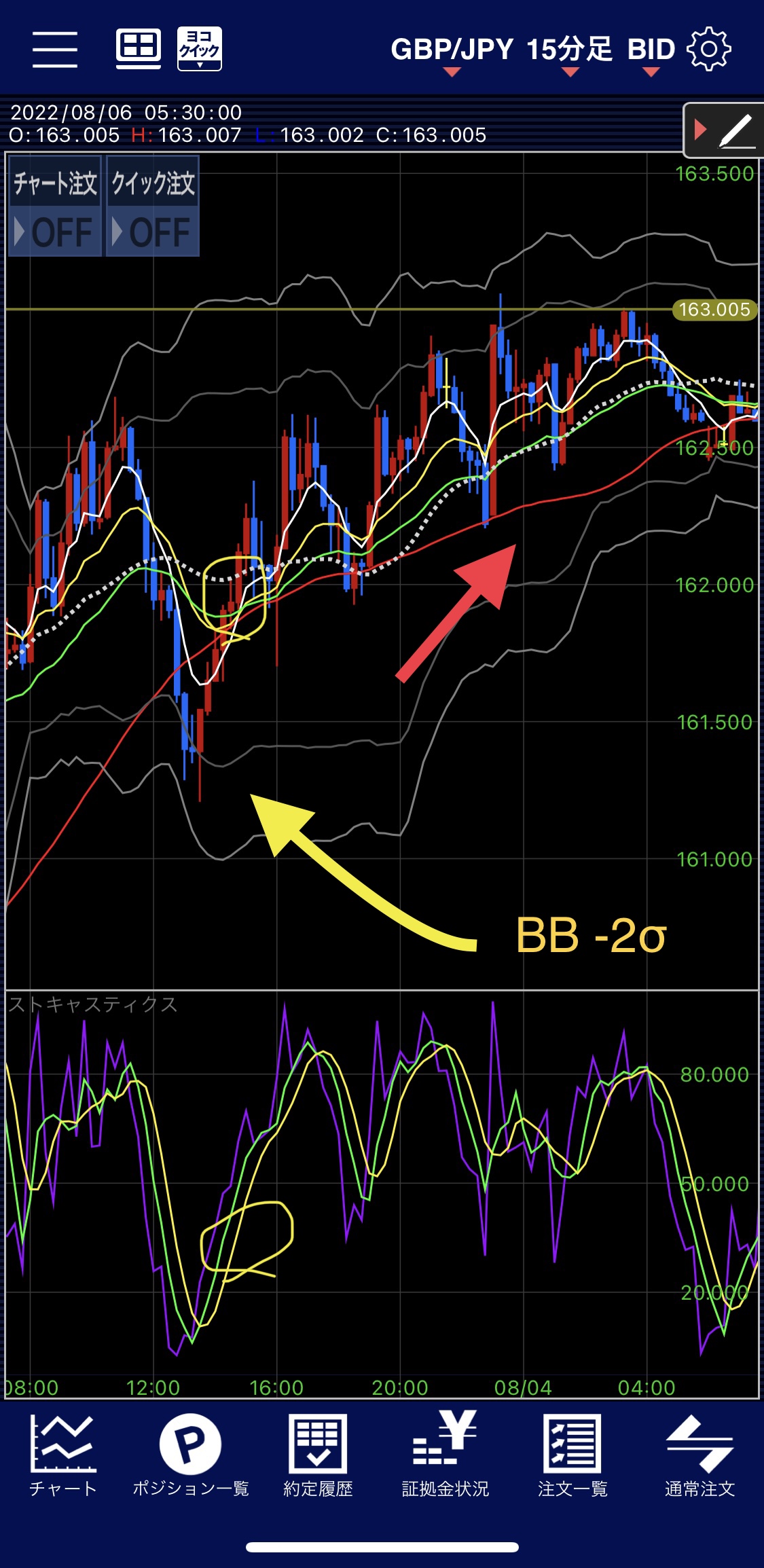764x1568 pixels.
Task: Expand the drawing pencil tool
Action: (725, 130)
